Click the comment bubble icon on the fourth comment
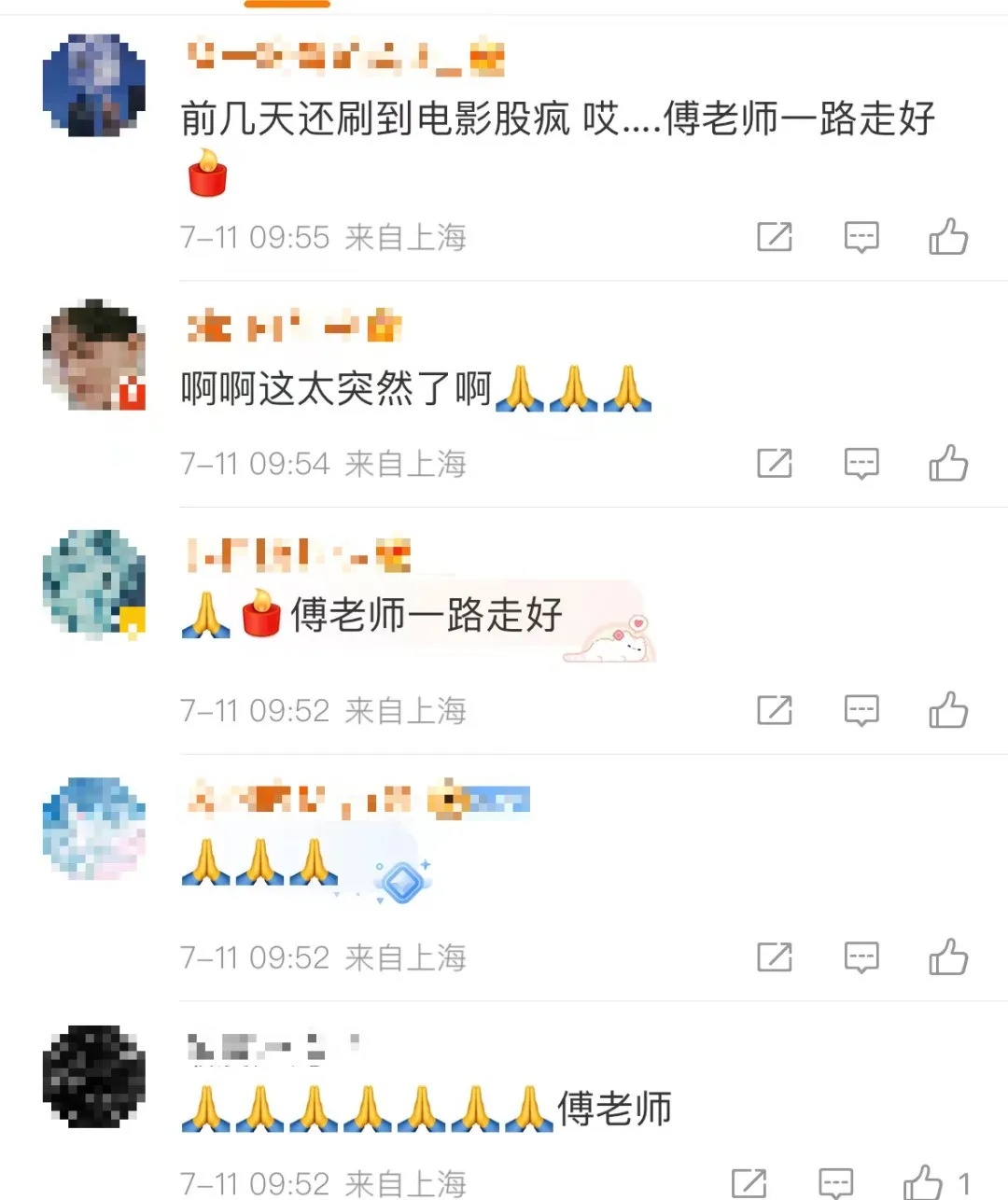The width and height of the screenshot is (1008, 1200). pyautogui.click(x=860, y=956)
